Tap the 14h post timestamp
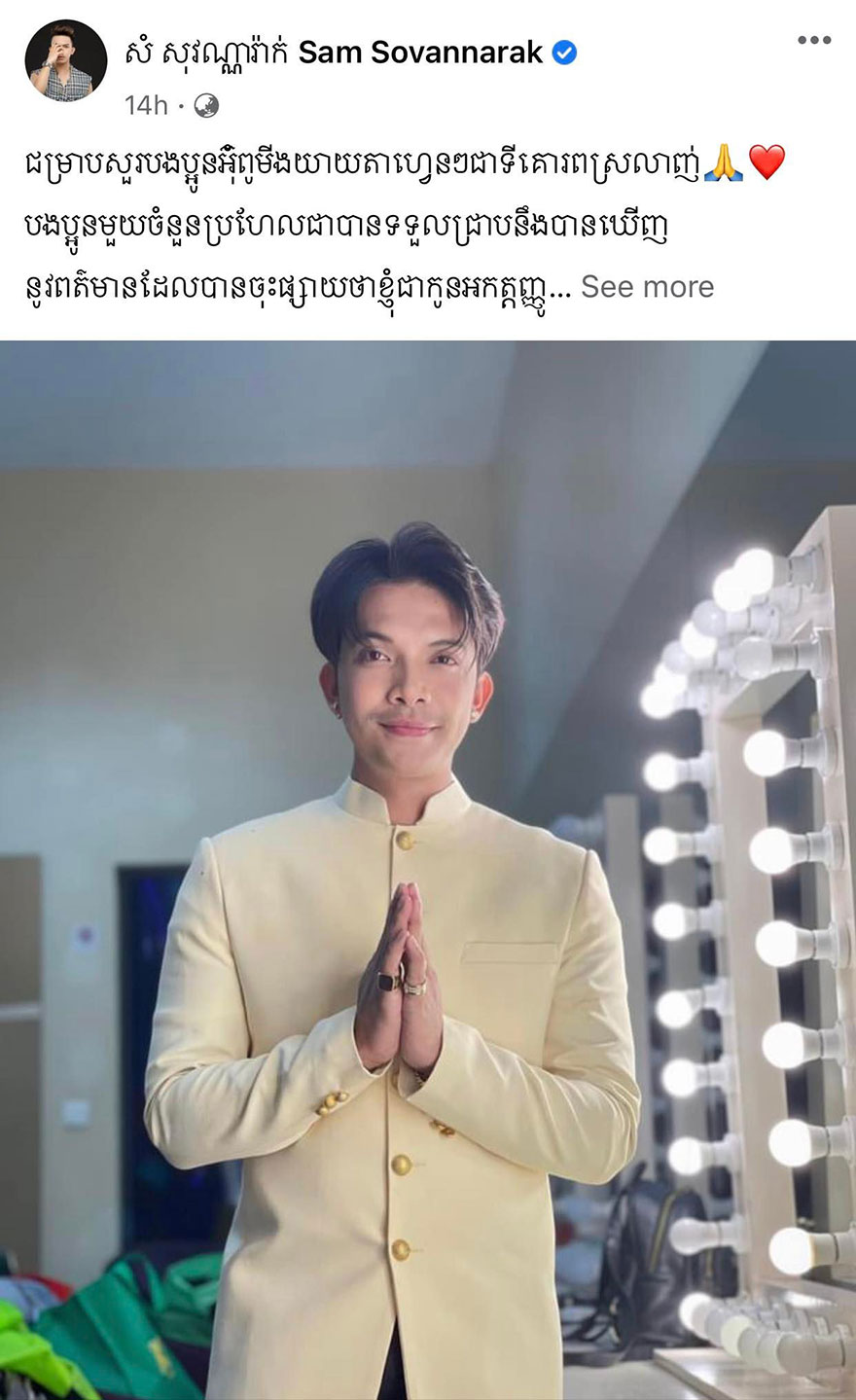This screenshot has height=1400, width=856. click(146, 105)
